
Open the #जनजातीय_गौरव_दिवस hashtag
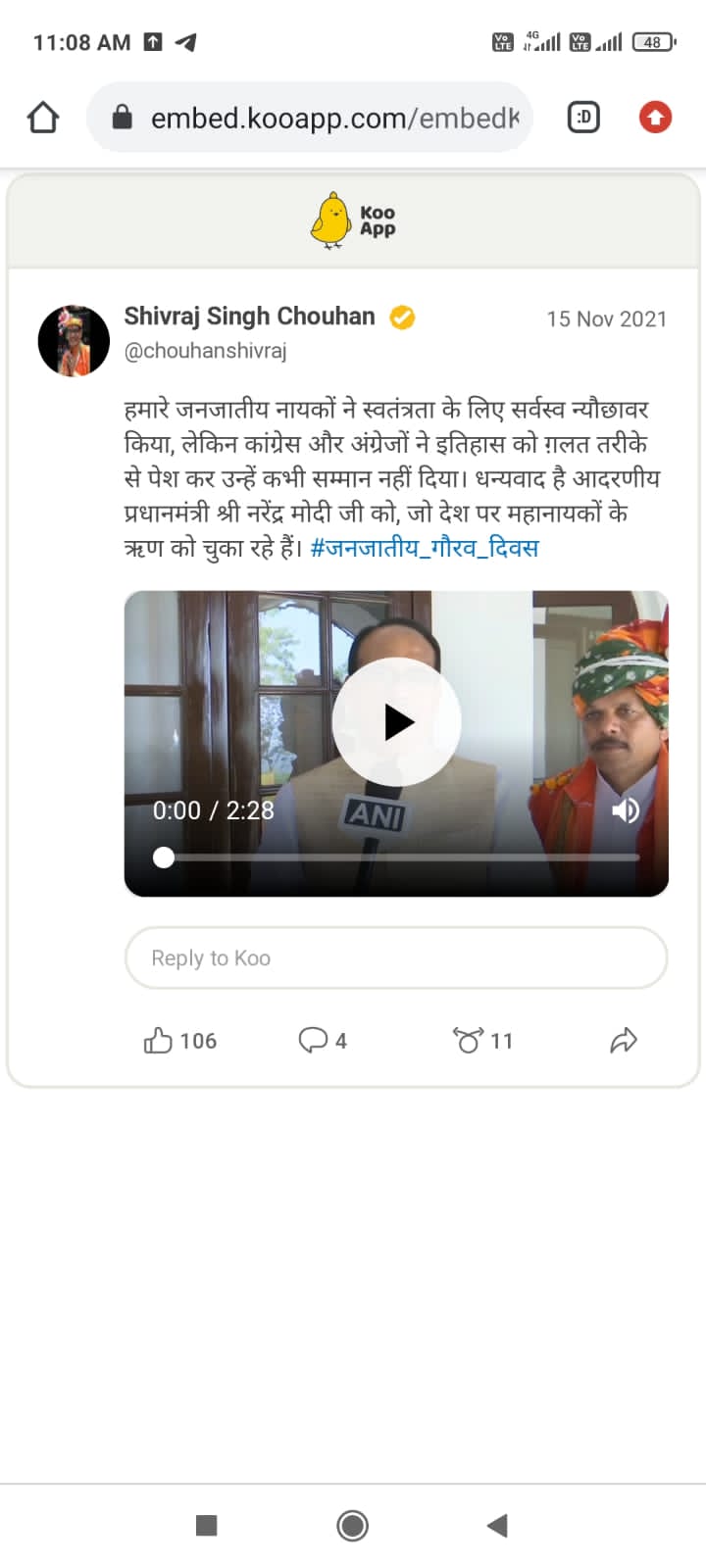click(425, 548)
